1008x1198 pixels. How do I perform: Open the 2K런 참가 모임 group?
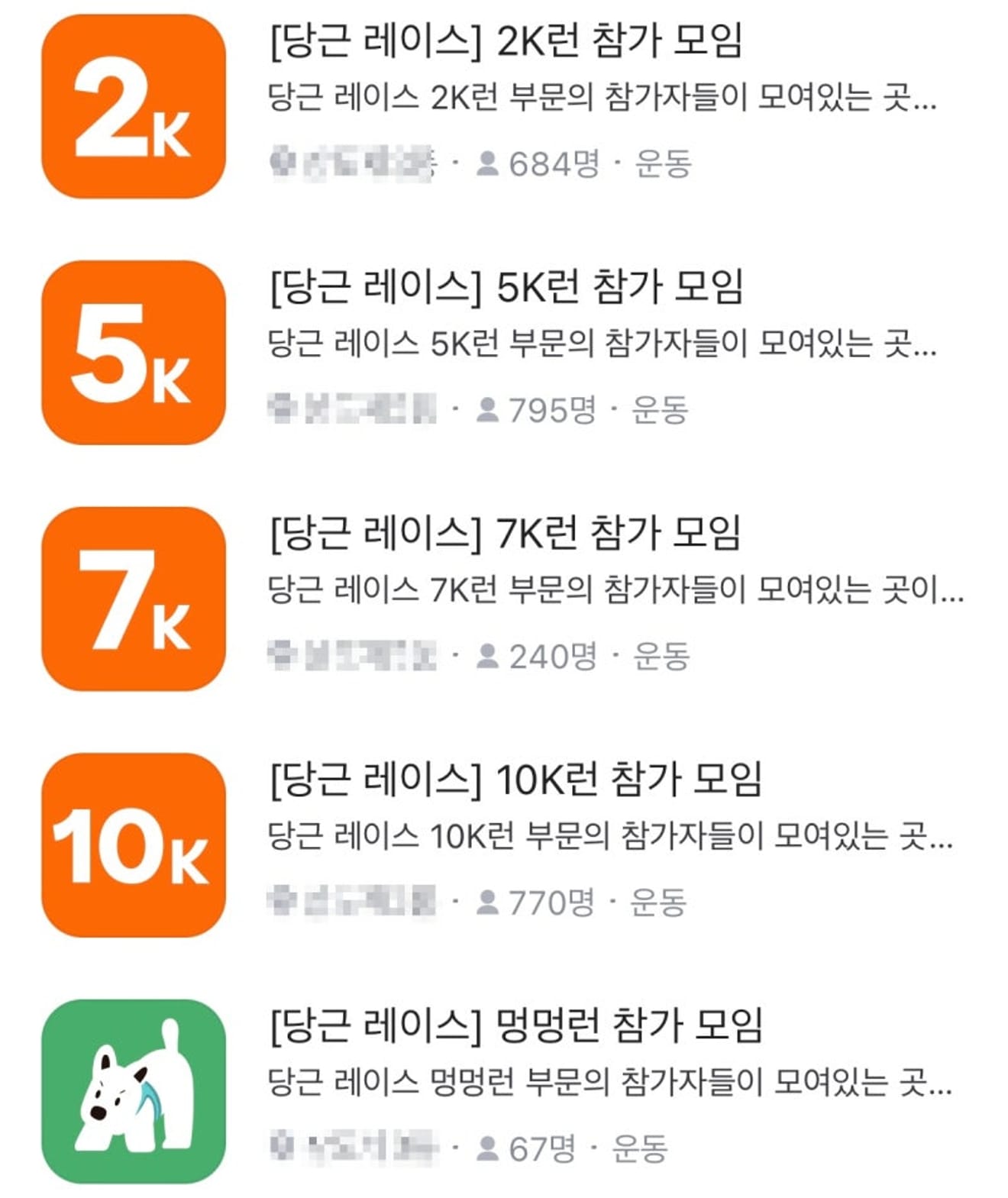click(x=505, y=41)
